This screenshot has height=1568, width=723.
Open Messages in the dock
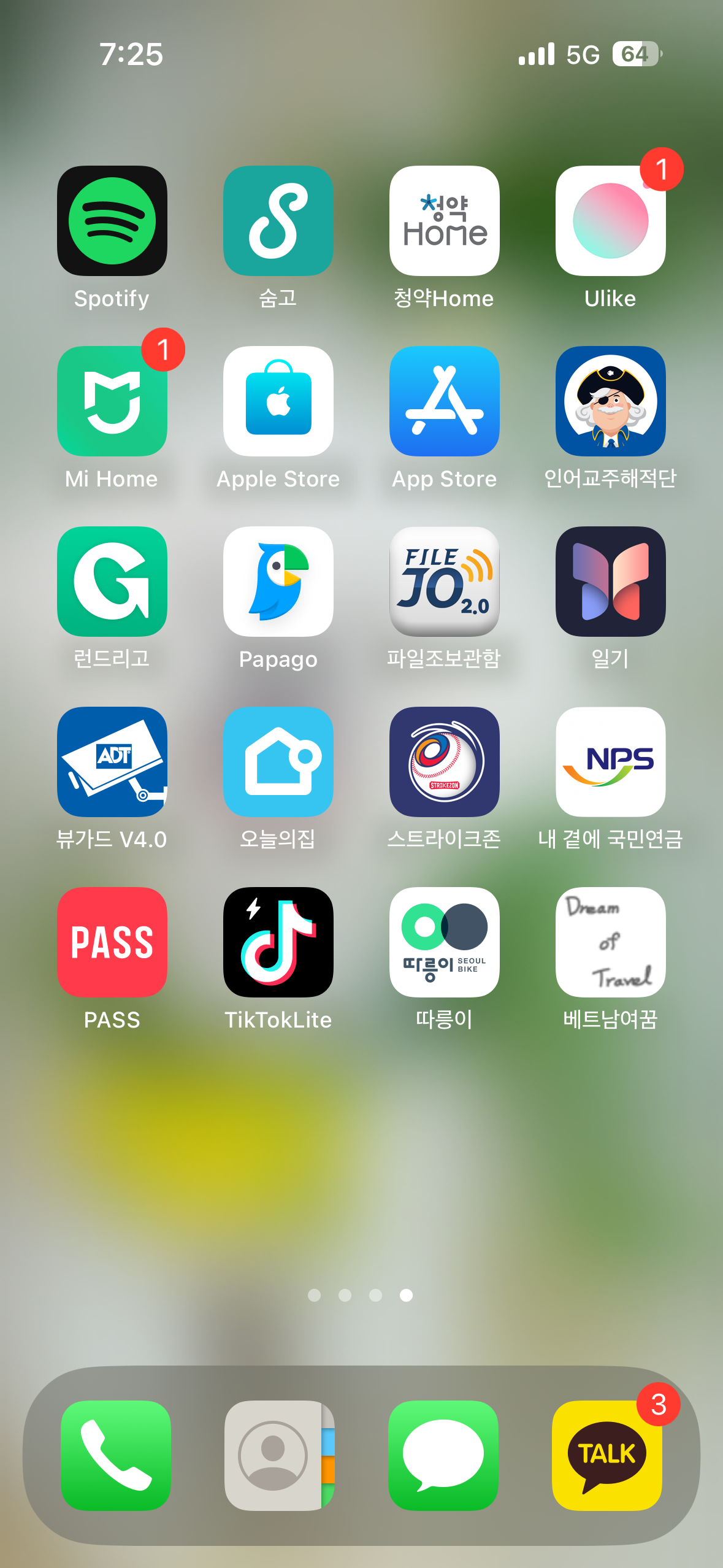[x=443, y=1455]
